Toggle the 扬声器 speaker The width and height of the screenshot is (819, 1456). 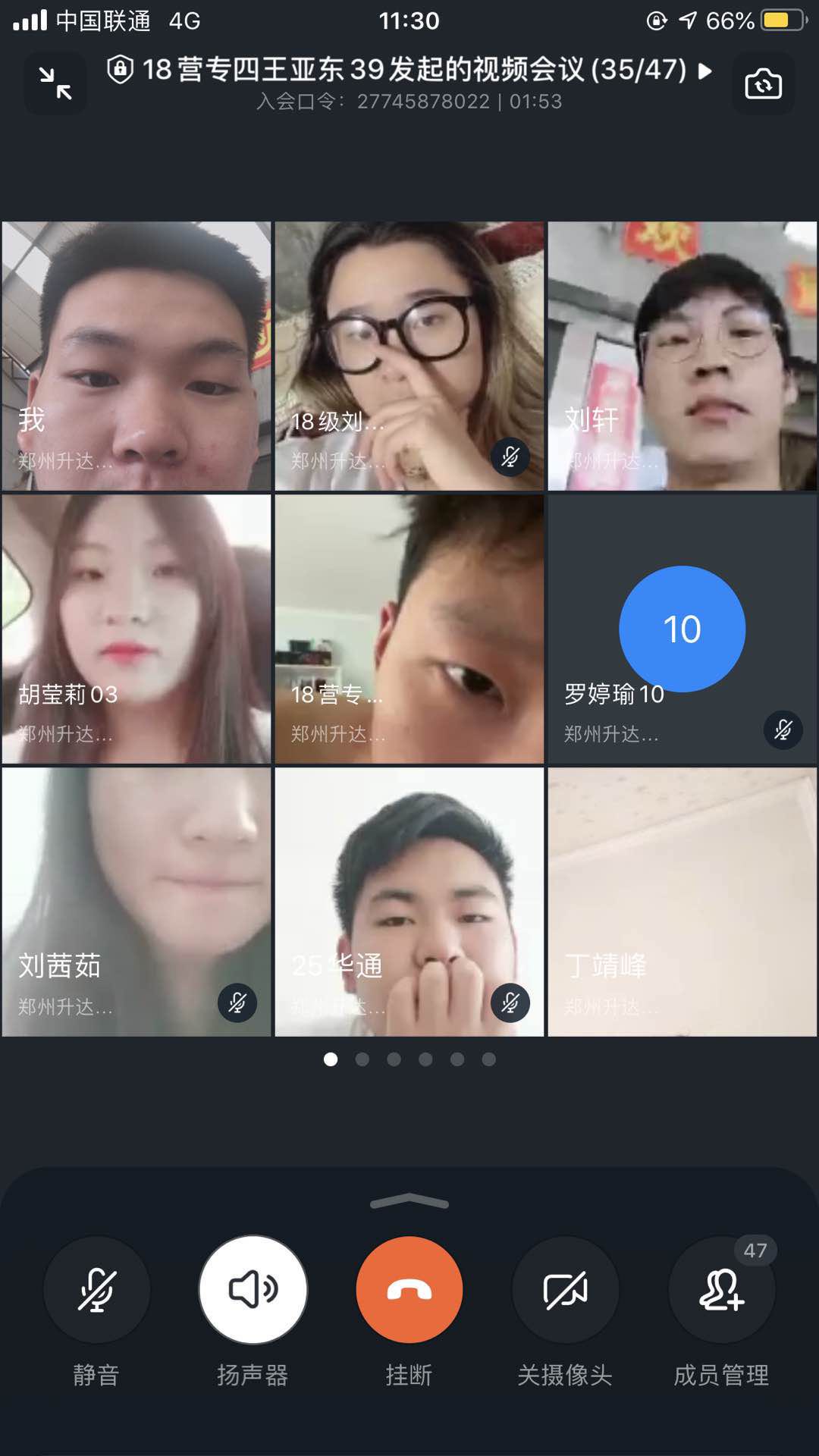tap(253, 1289)
